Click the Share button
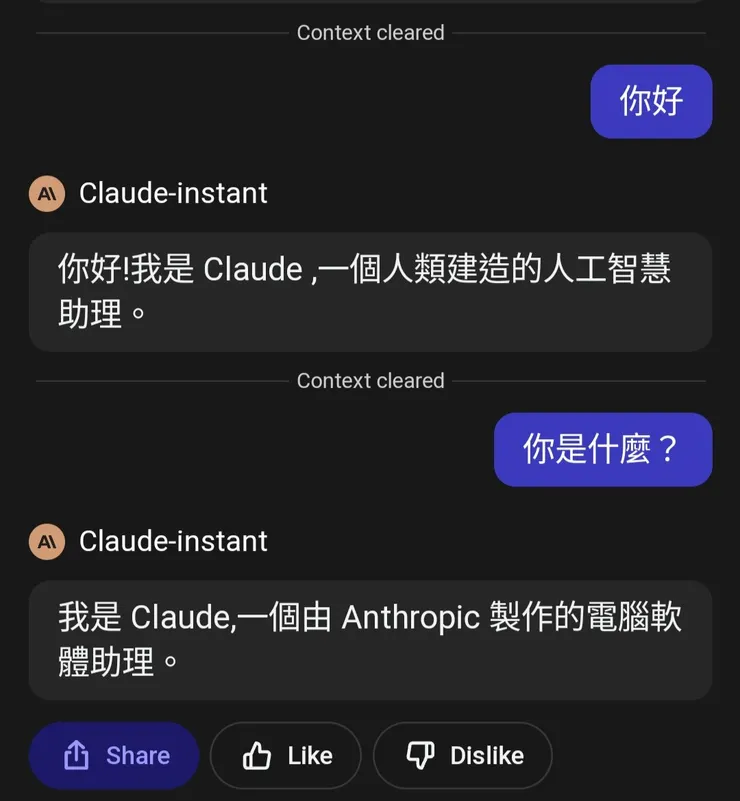The height and width of the screenshot is (801, 740). 113,756
